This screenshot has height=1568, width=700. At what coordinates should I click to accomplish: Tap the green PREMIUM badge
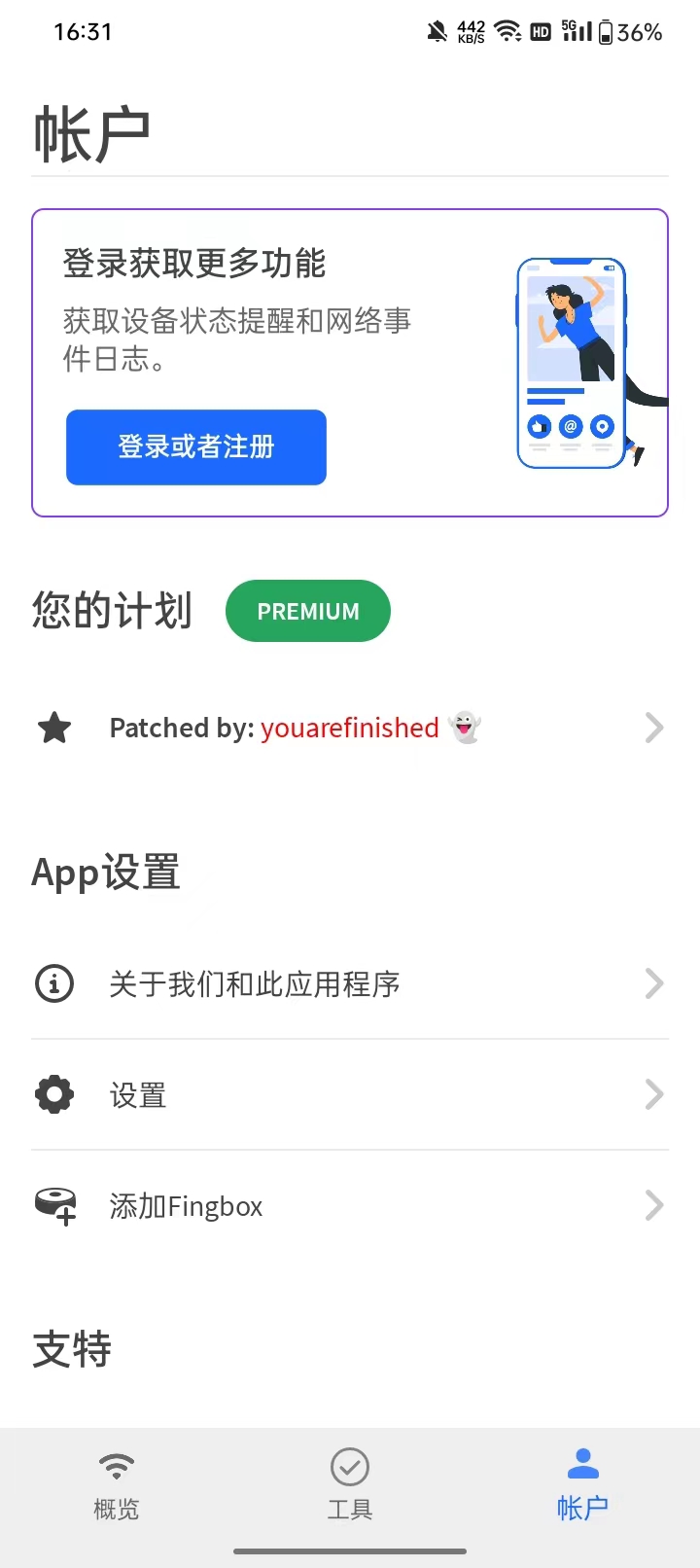tap(307, 611)
